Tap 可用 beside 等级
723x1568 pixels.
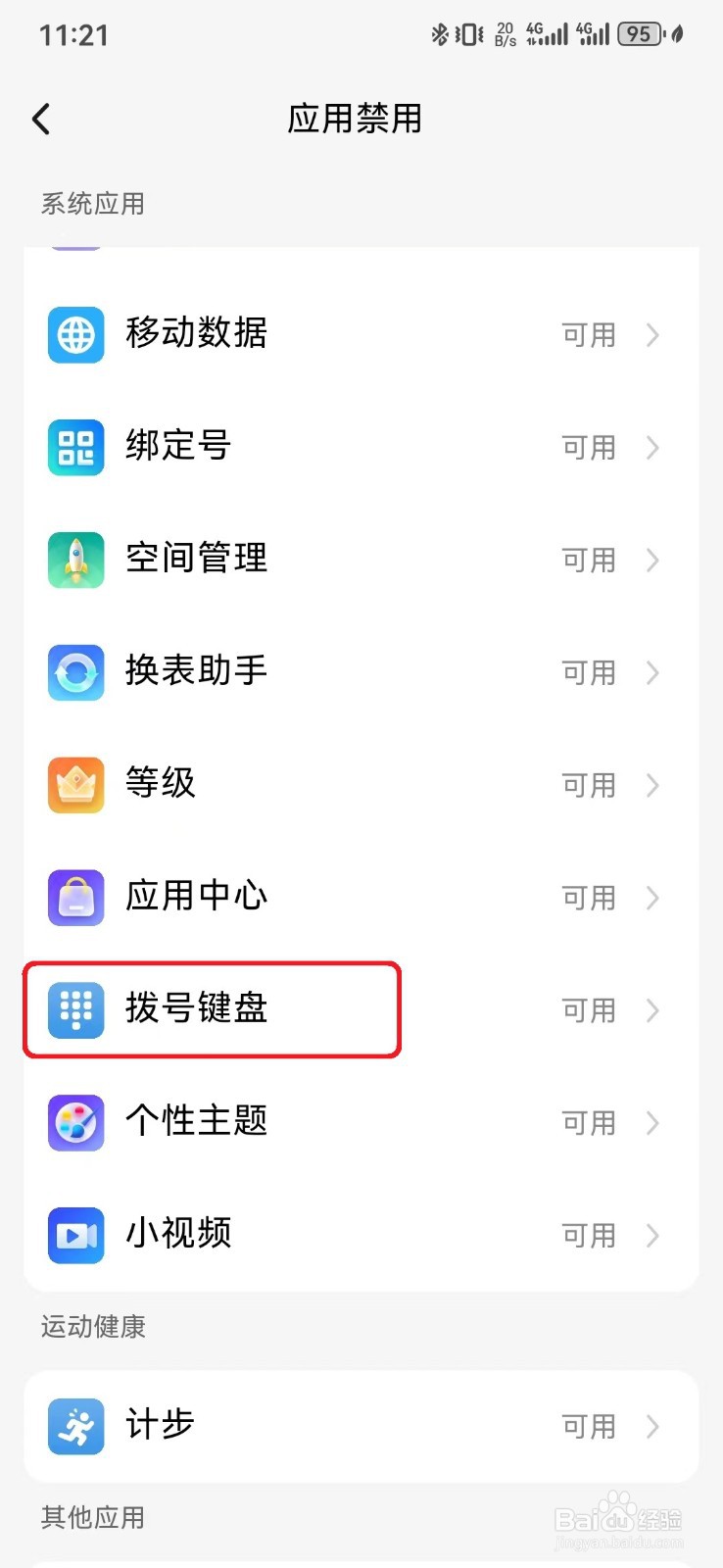pos(588,784)
